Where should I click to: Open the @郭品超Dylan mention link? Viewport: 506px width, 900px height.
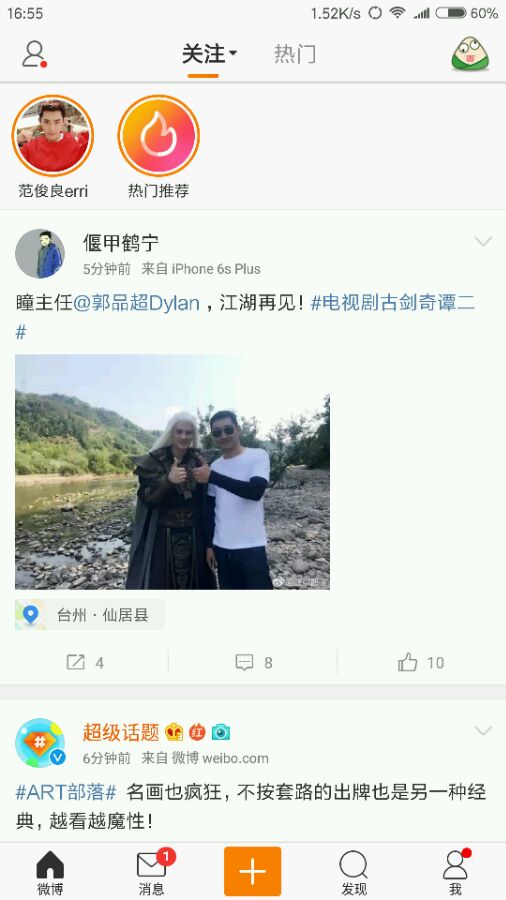(136, 303)
